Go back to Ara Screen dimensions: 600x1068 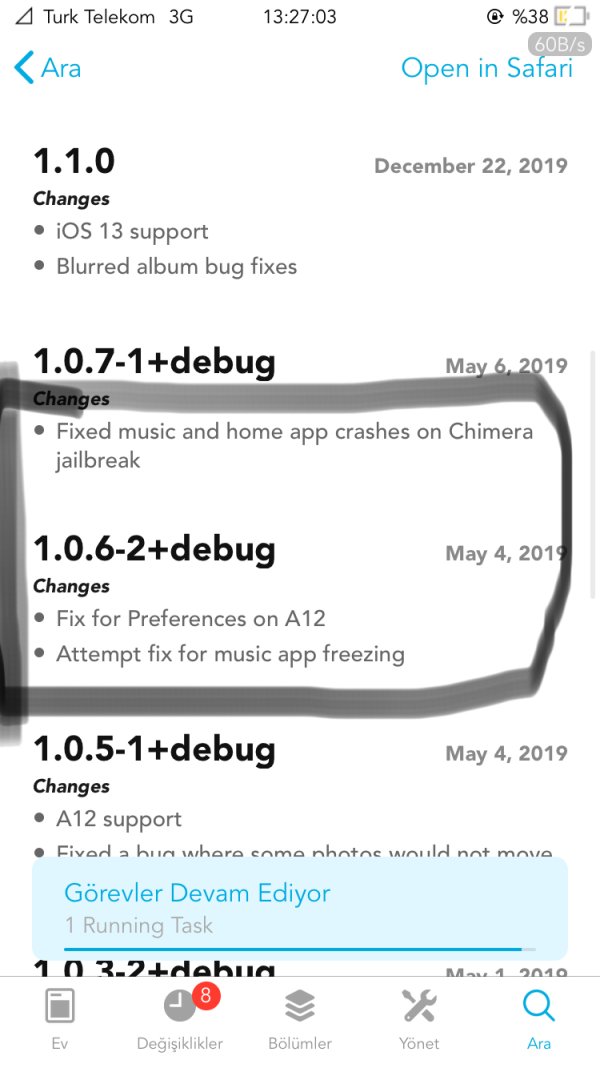pyautogui.click(x=48, y=68)
